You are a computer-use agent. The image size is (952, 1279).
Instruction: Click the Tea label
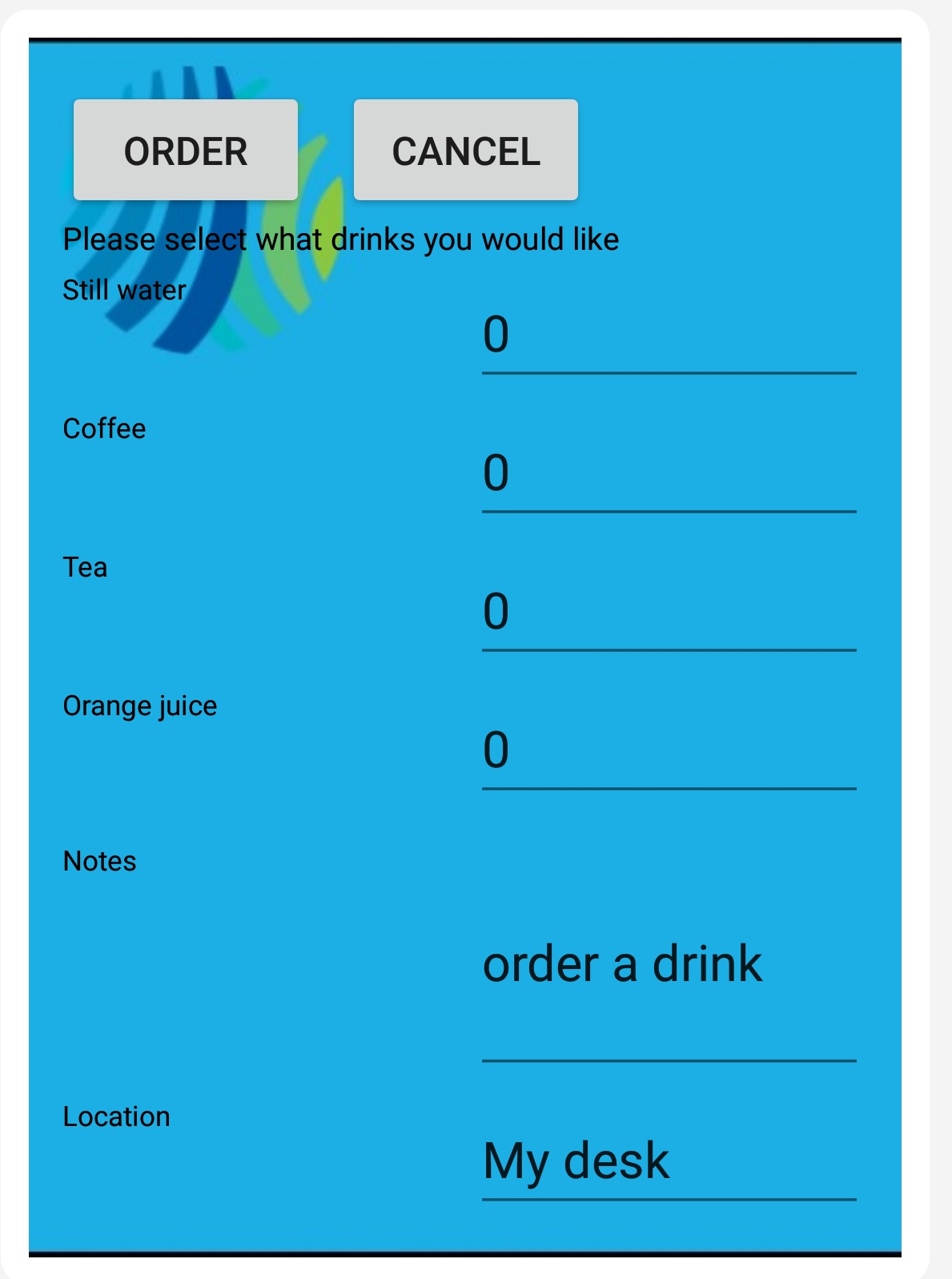[85, 568]
